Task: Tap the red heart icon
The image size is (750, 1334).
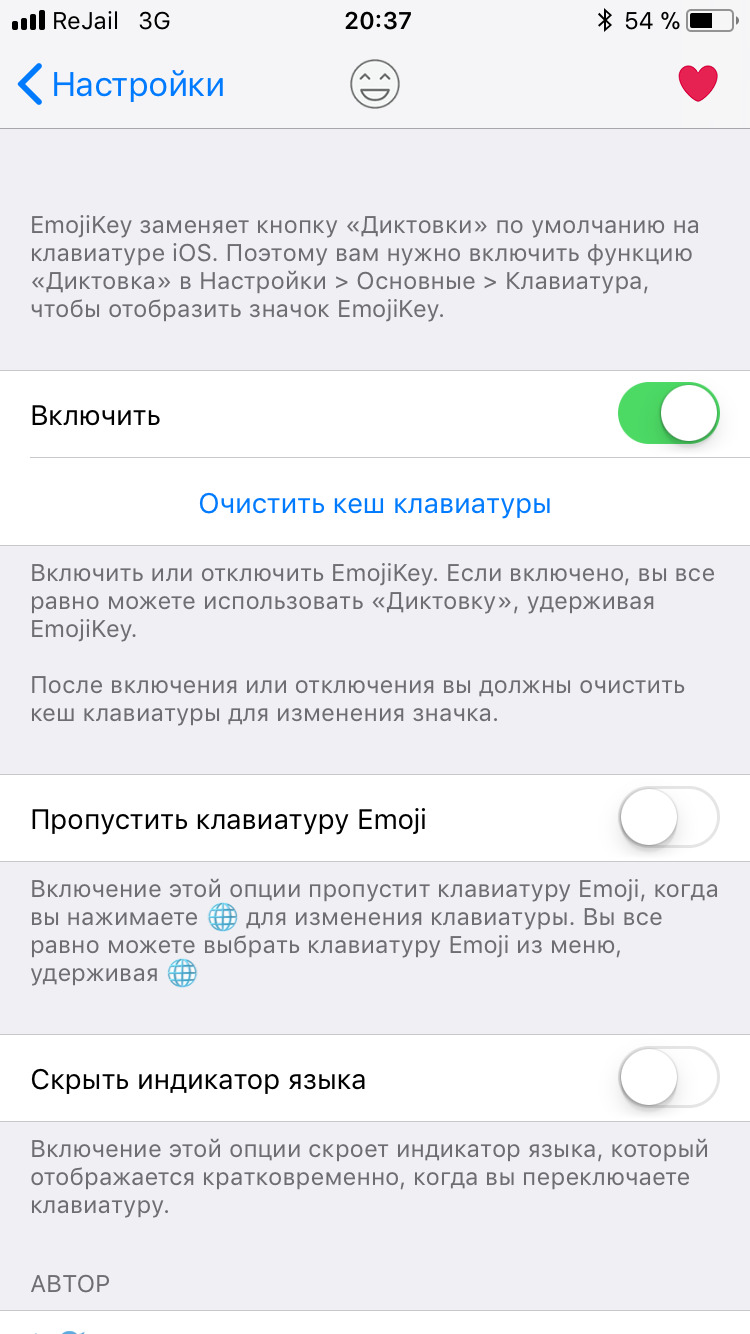Action: pos(698,84)
